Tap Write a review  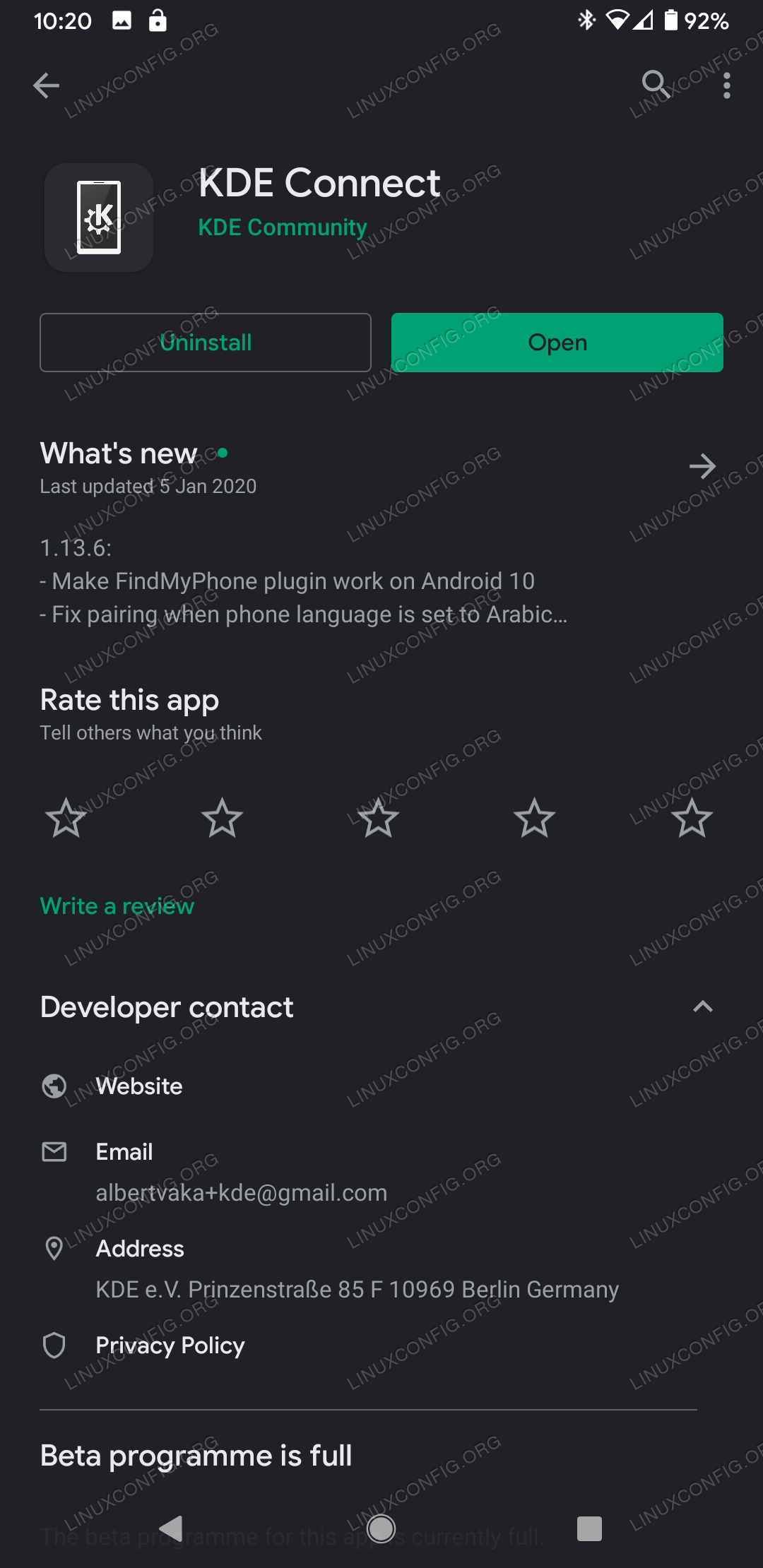117,905
